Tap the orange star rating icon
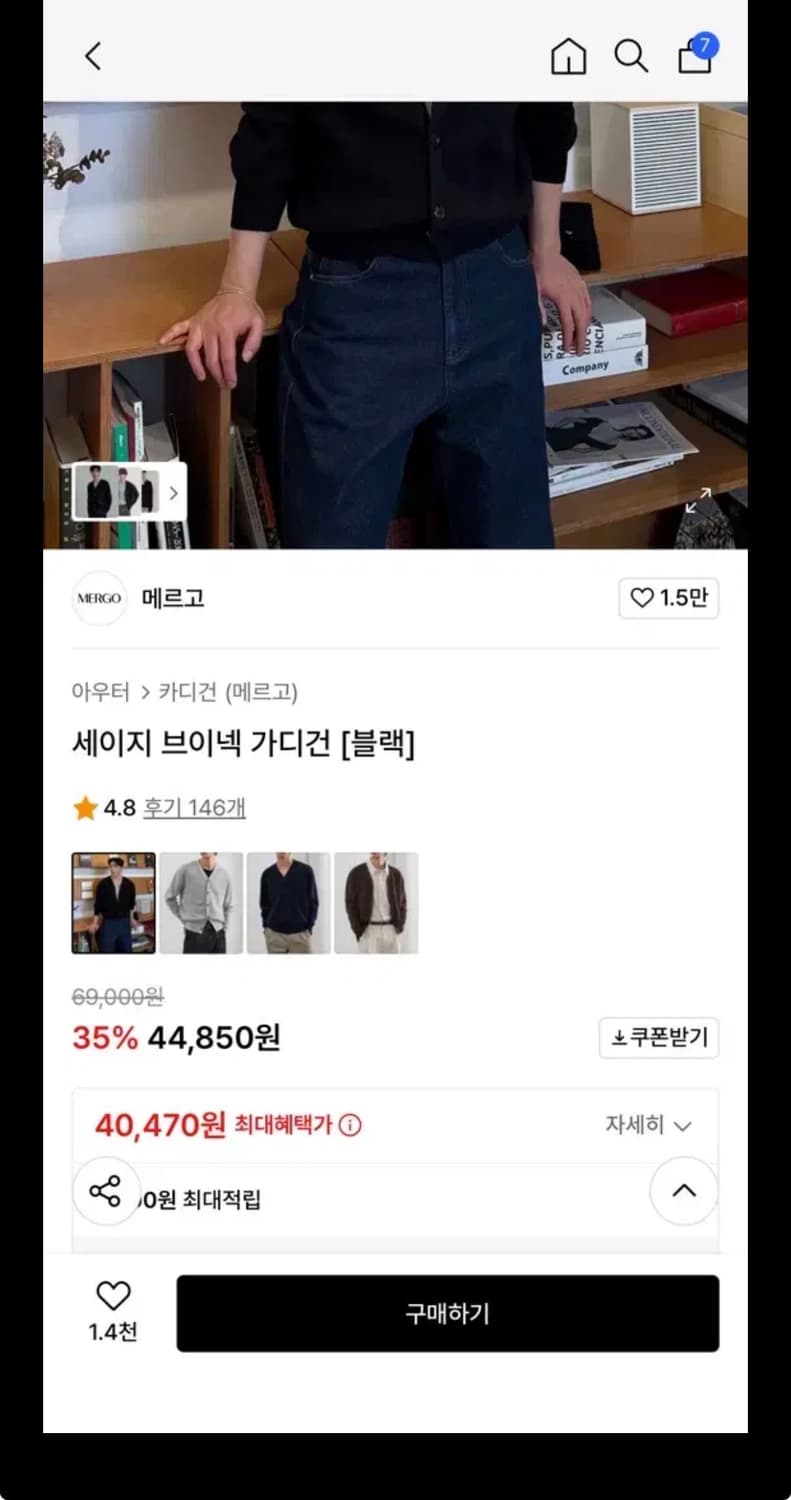This screenshot has width=791, height=1500. [85, 808]
